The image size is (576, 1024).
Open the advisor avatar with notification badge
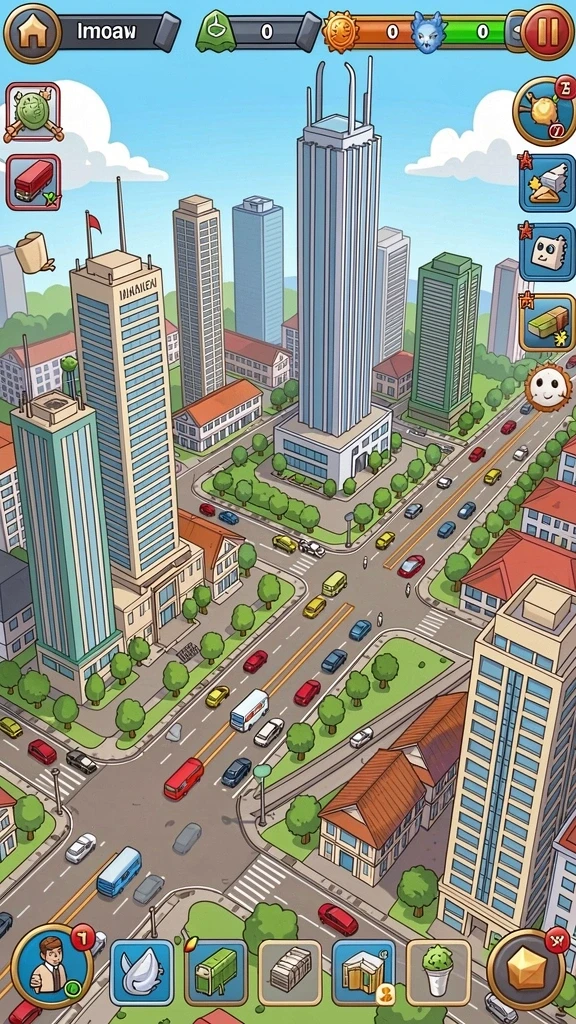tap(52, 965)
